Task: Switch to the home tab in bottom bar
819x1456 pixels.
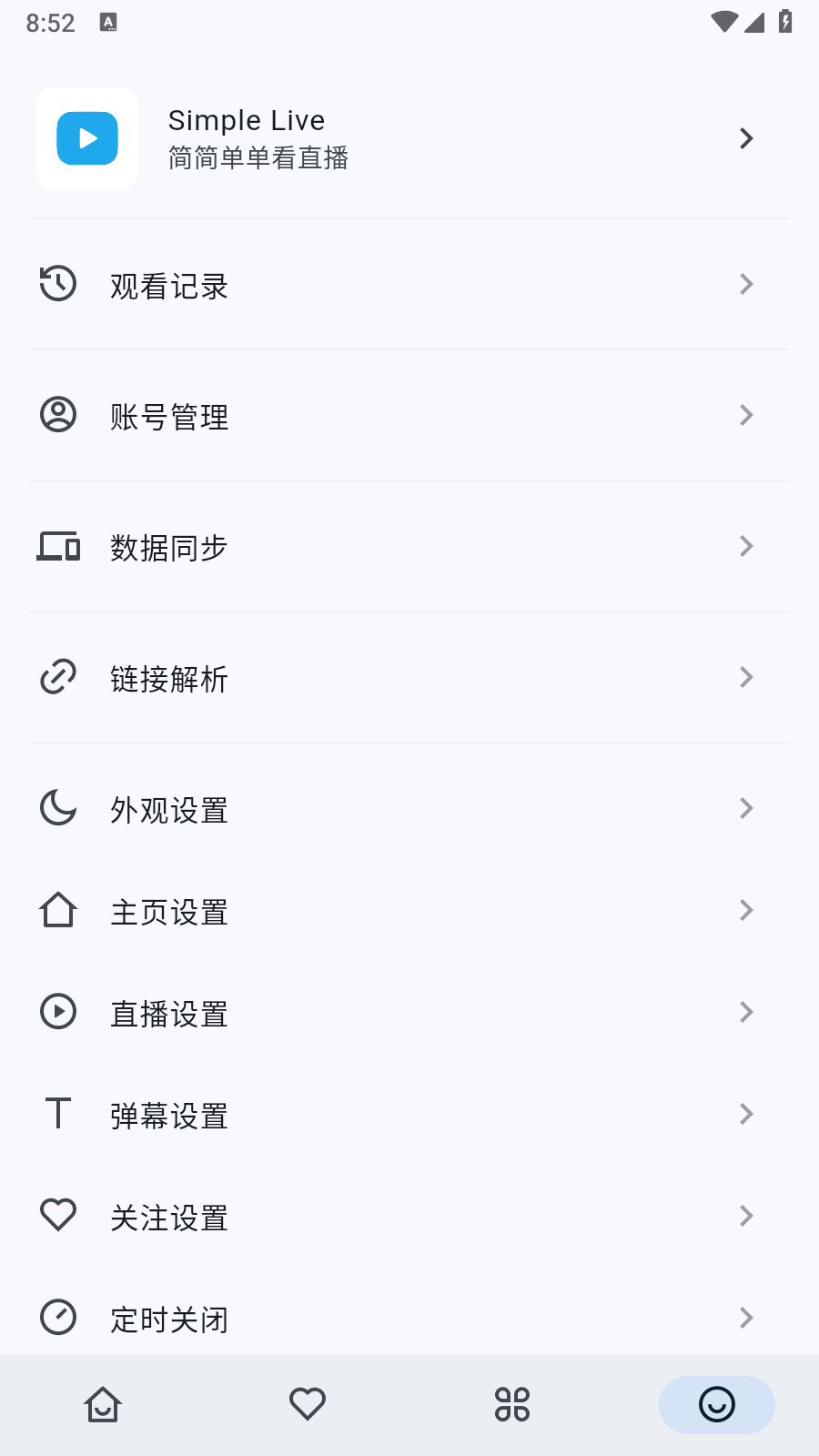Action: click(x=103, y=1404)
